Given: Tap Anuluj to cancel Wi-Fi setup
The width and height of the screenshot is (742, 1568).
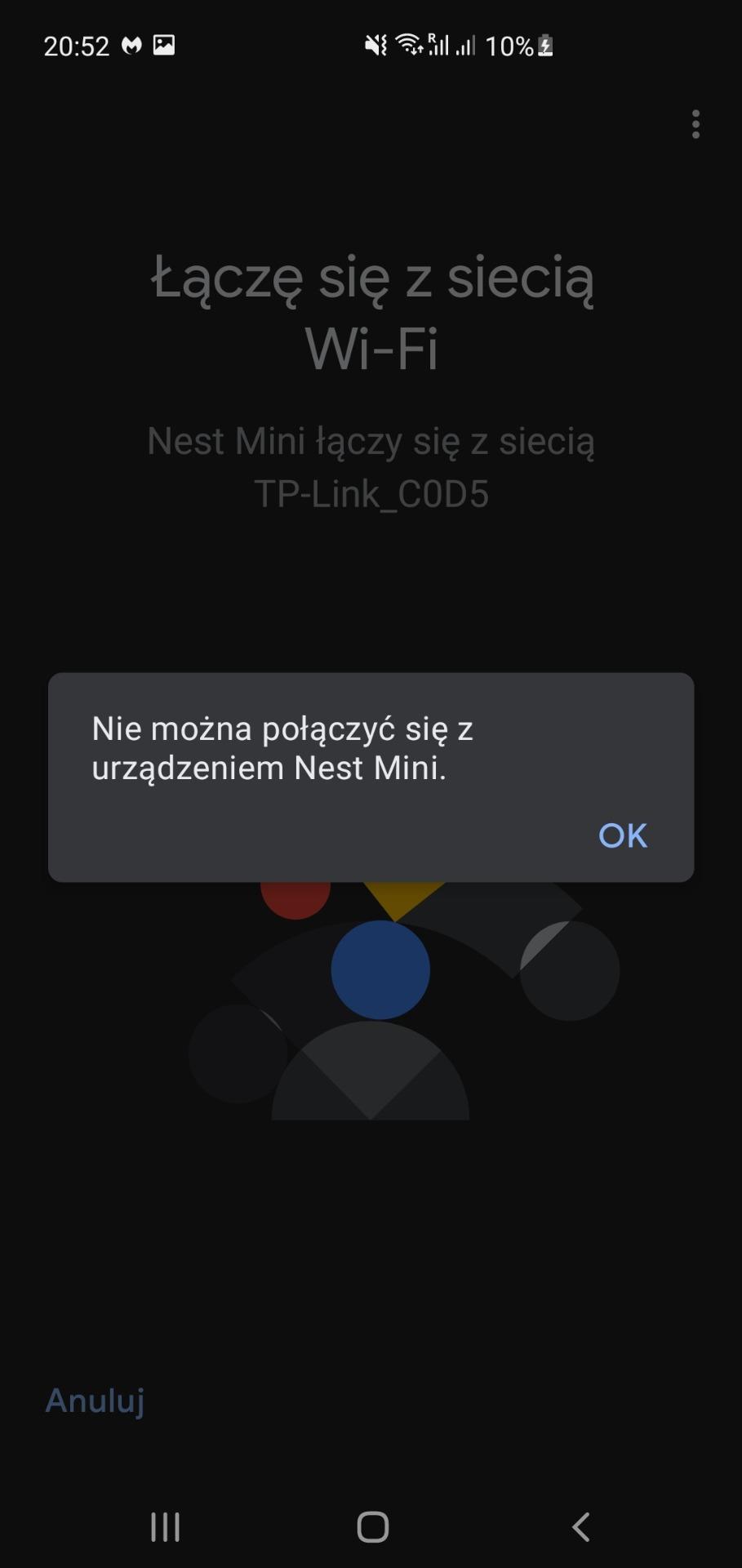Looking at the screenshot, I should click(x=95, y=1401).
